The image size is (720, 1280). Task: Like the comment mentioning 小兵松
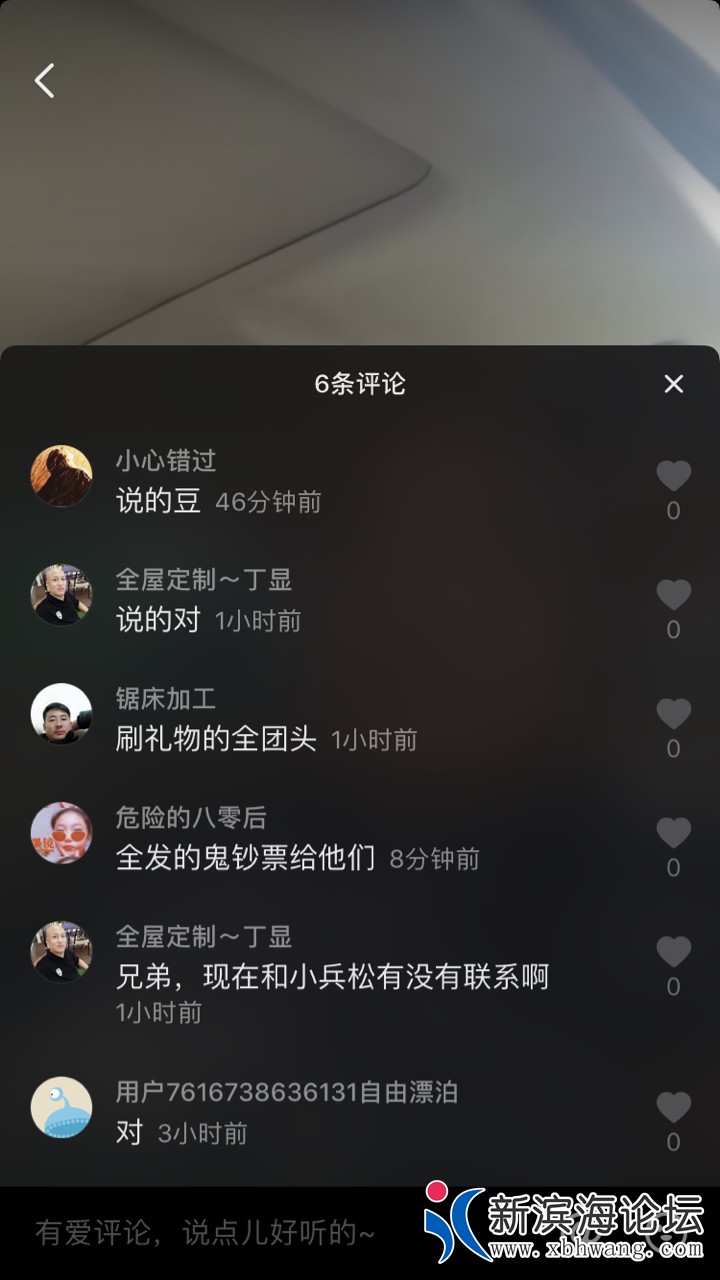point(673,953)
